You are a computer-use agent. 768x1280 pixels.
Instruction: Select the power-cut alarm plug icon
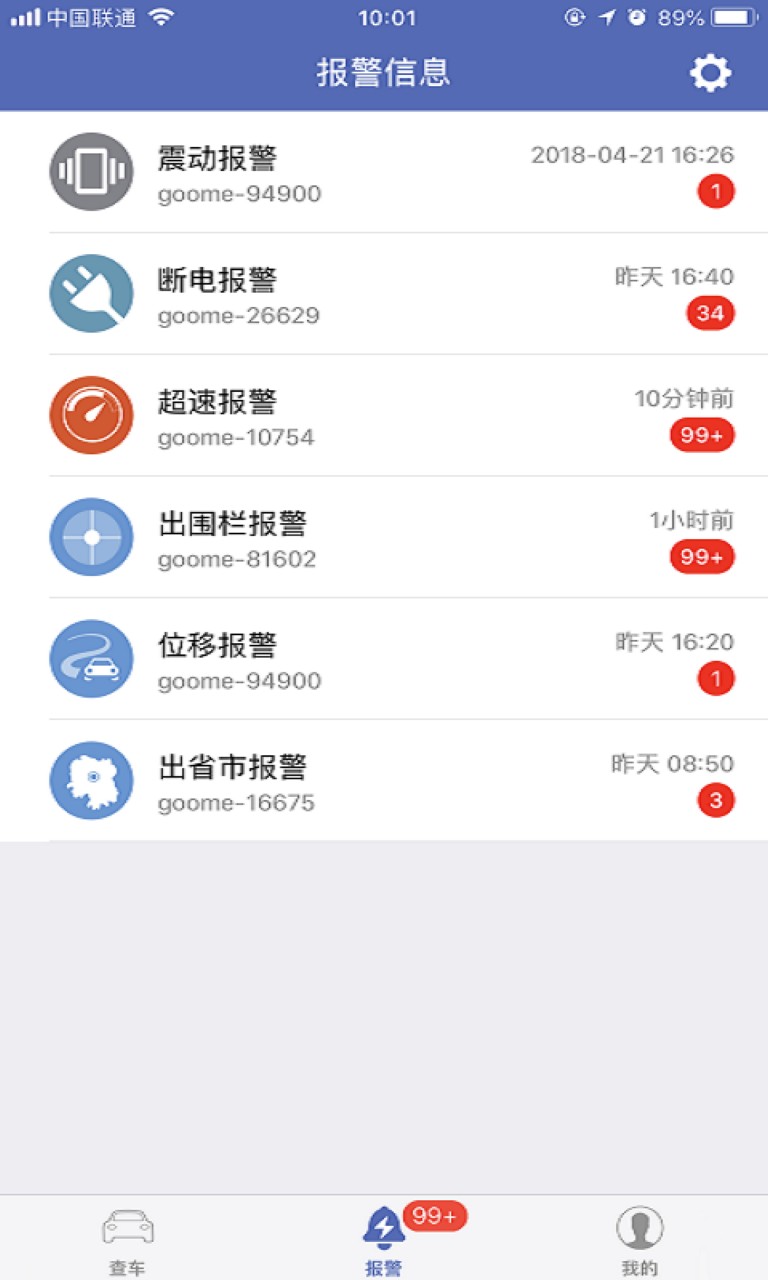(x=91, y=293)
